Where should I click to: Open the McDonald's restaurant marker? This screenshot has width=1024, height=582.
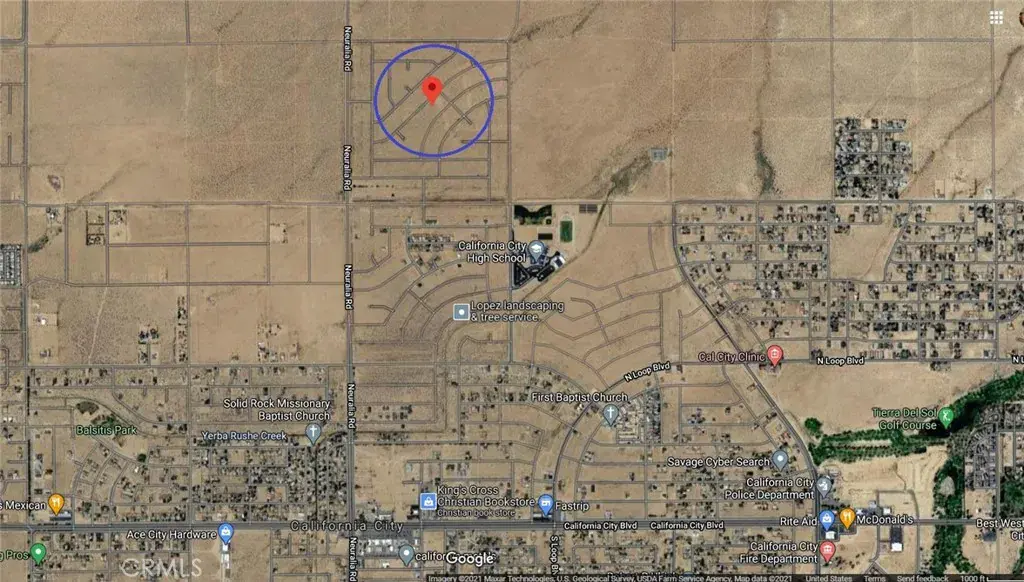coord(847,518)
